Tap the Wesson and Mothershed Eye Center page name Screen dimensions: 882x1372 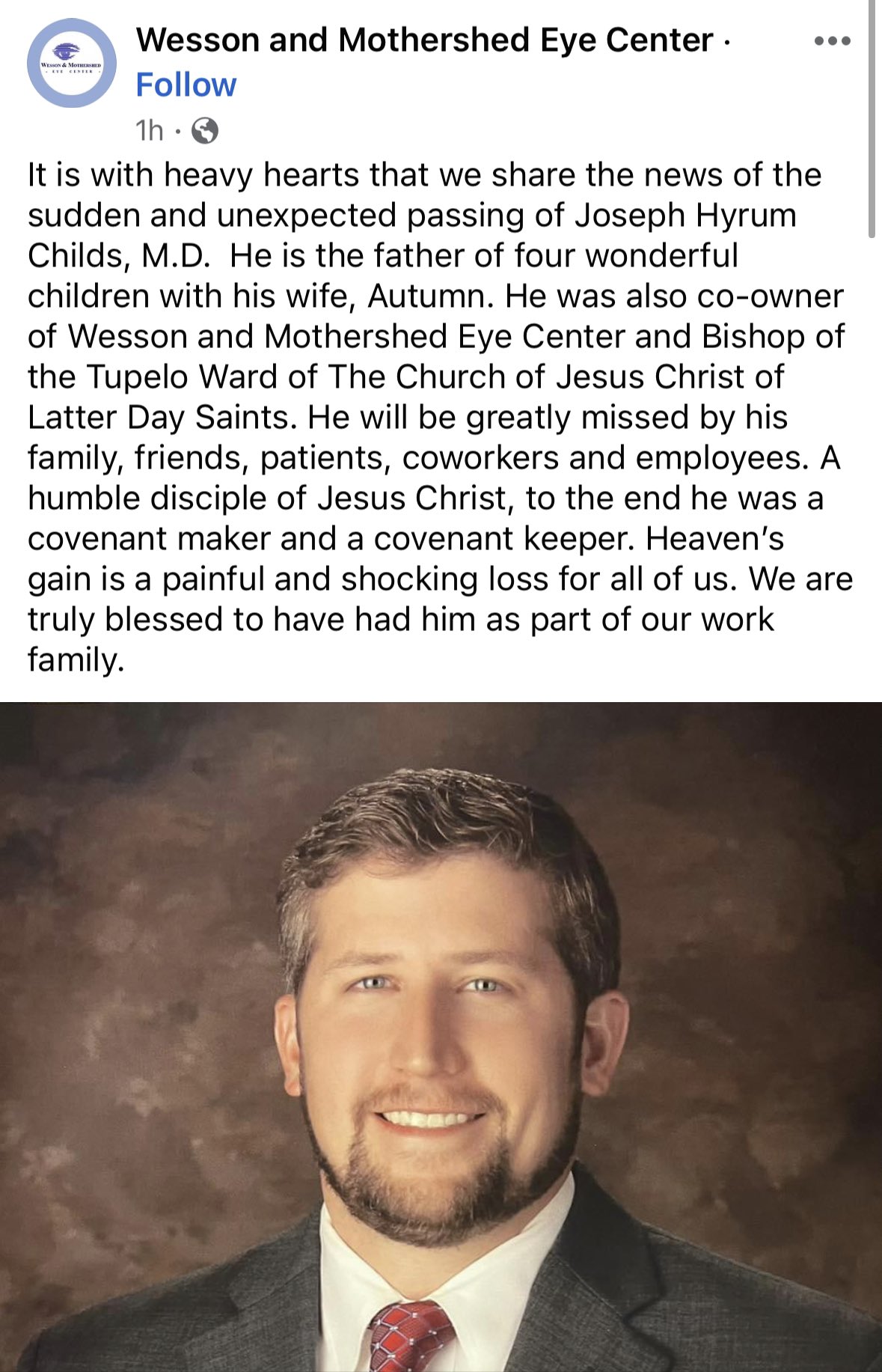(x=424, y=40)
